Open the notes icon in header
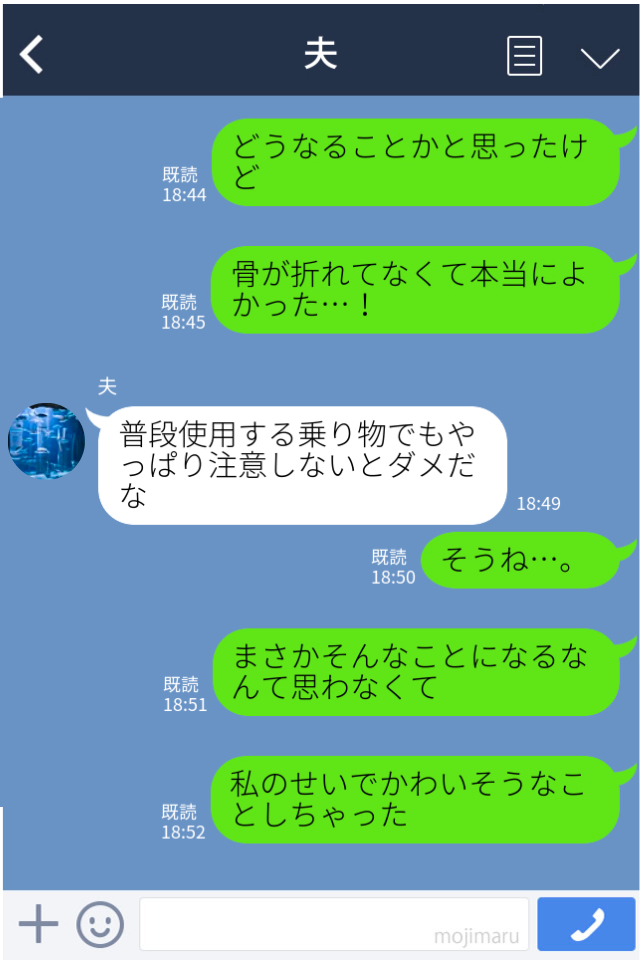Image resolution: width=640 pixels, height=960 pixels. 524,56
